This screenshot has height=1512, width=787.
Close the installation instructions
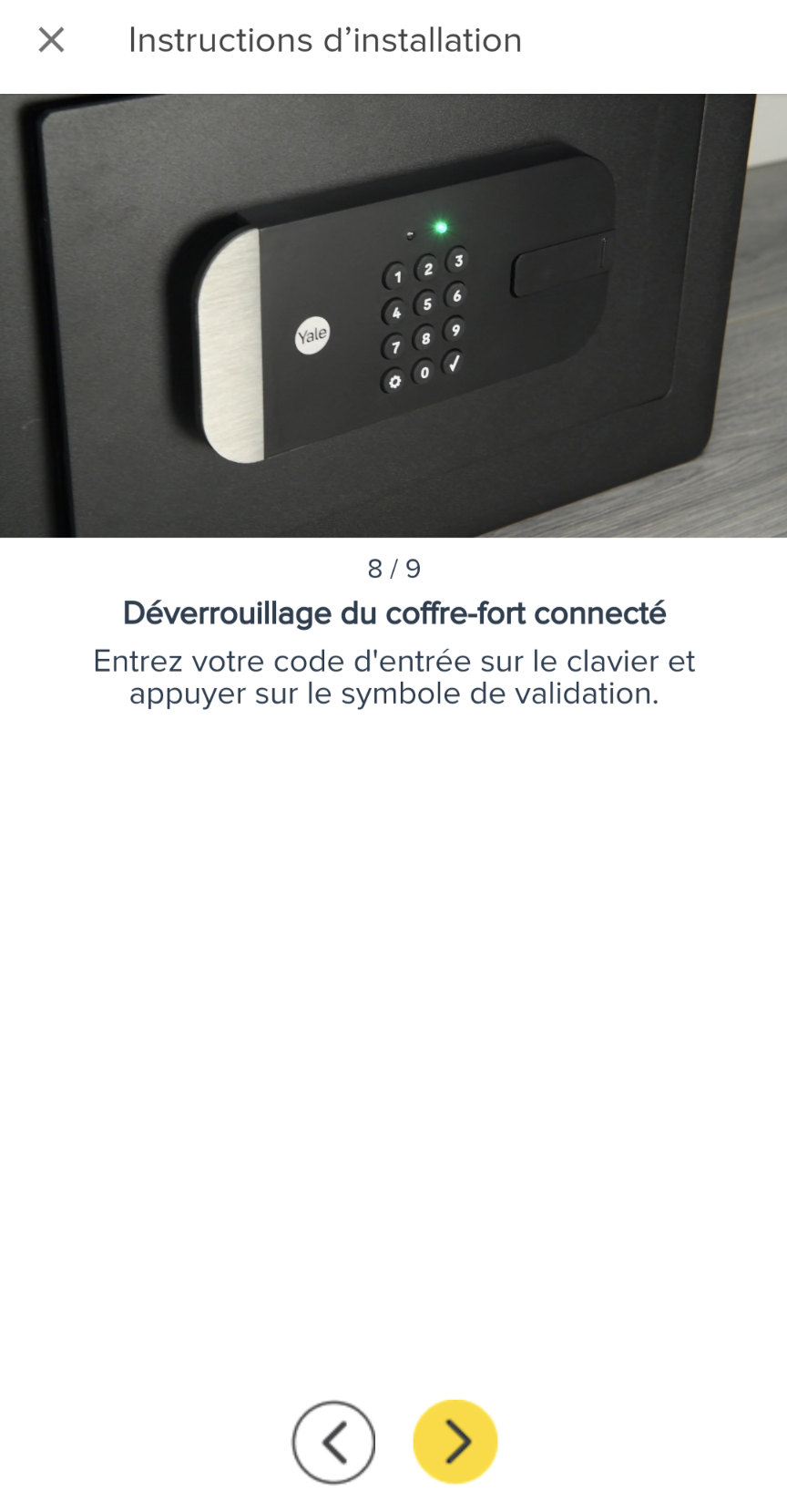pyautogui.click(x=51, y=40)
